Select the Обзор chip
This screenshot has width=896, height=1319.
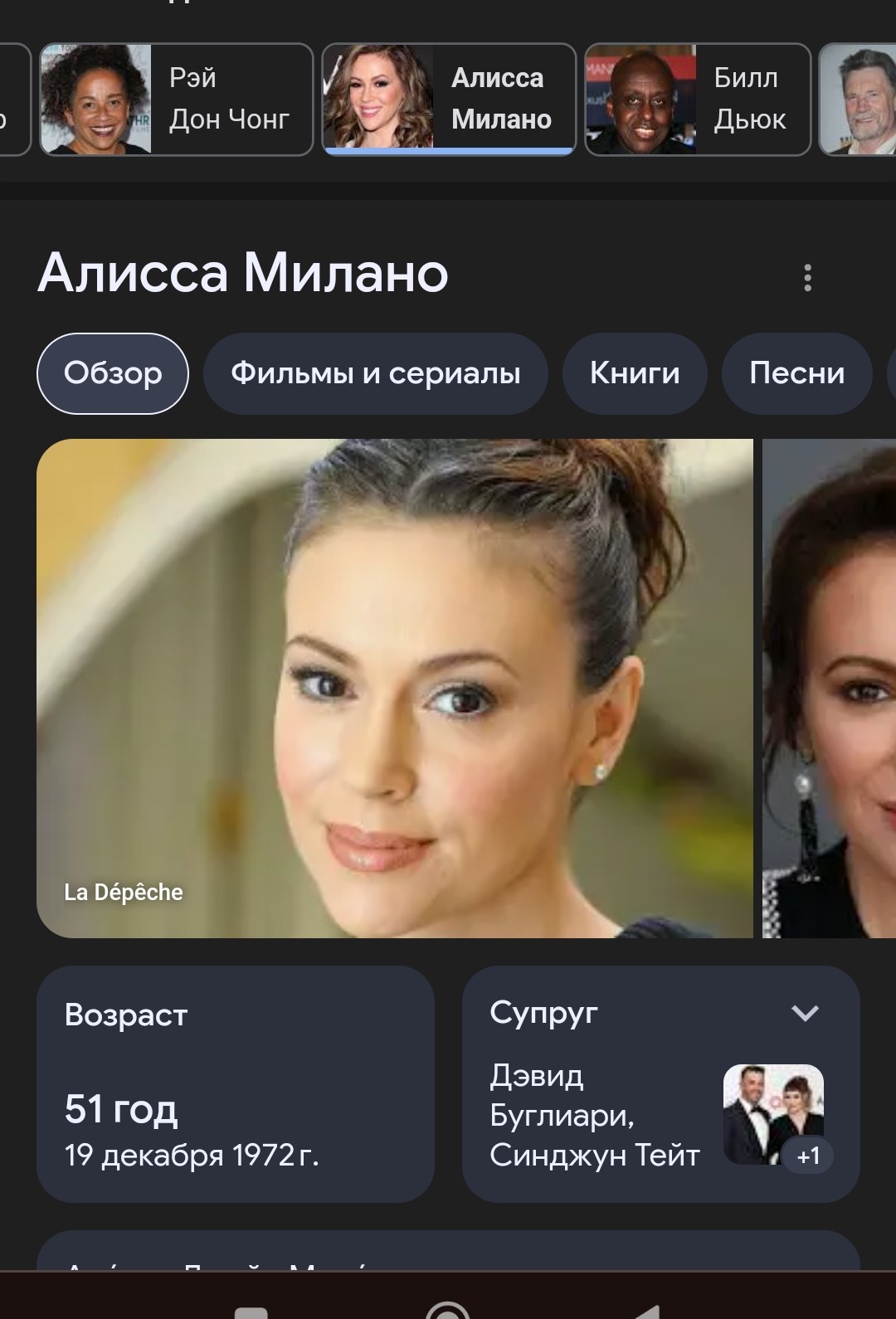[113, 373]
